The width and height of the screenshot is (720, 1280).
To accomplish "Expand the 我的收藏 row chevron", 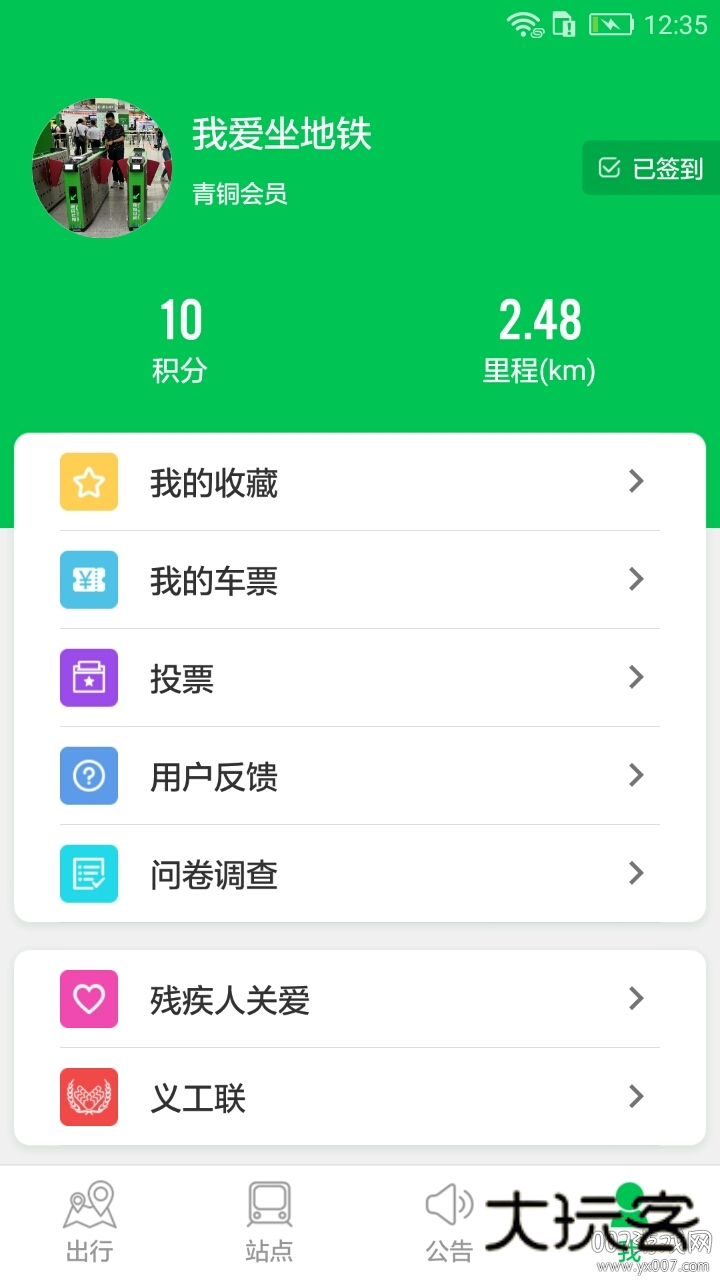I will (x=637, y=482).
